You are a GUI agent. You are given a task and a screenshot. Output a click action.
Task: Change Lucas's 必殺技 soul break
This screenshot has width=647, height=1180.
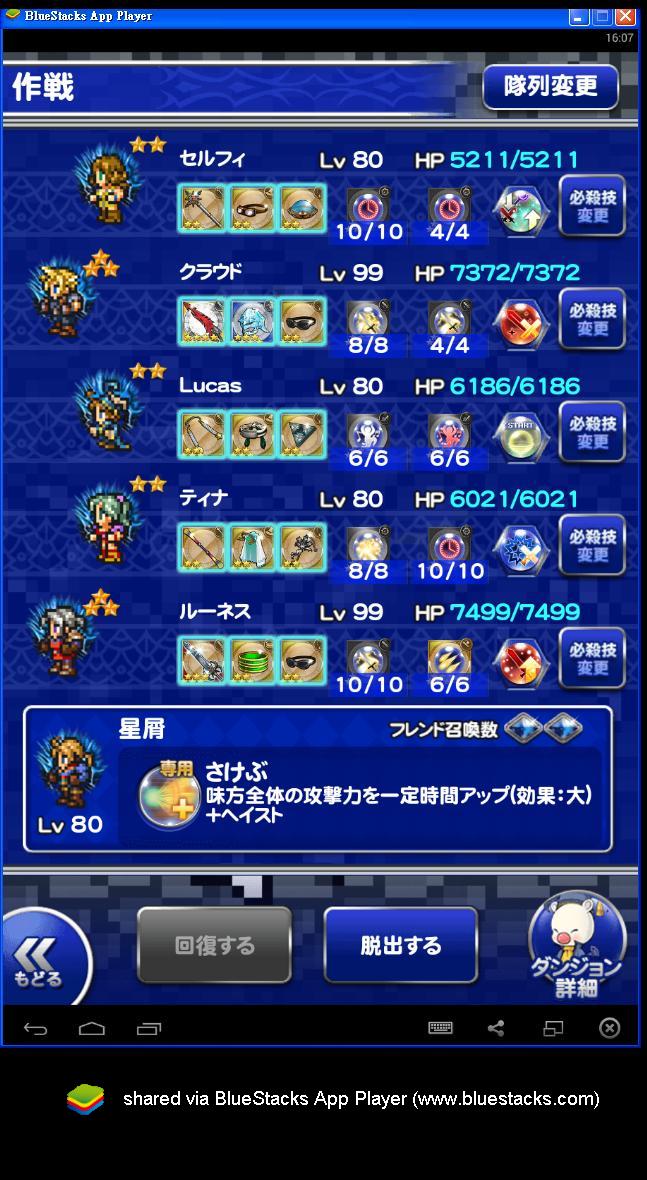point(592,432)
